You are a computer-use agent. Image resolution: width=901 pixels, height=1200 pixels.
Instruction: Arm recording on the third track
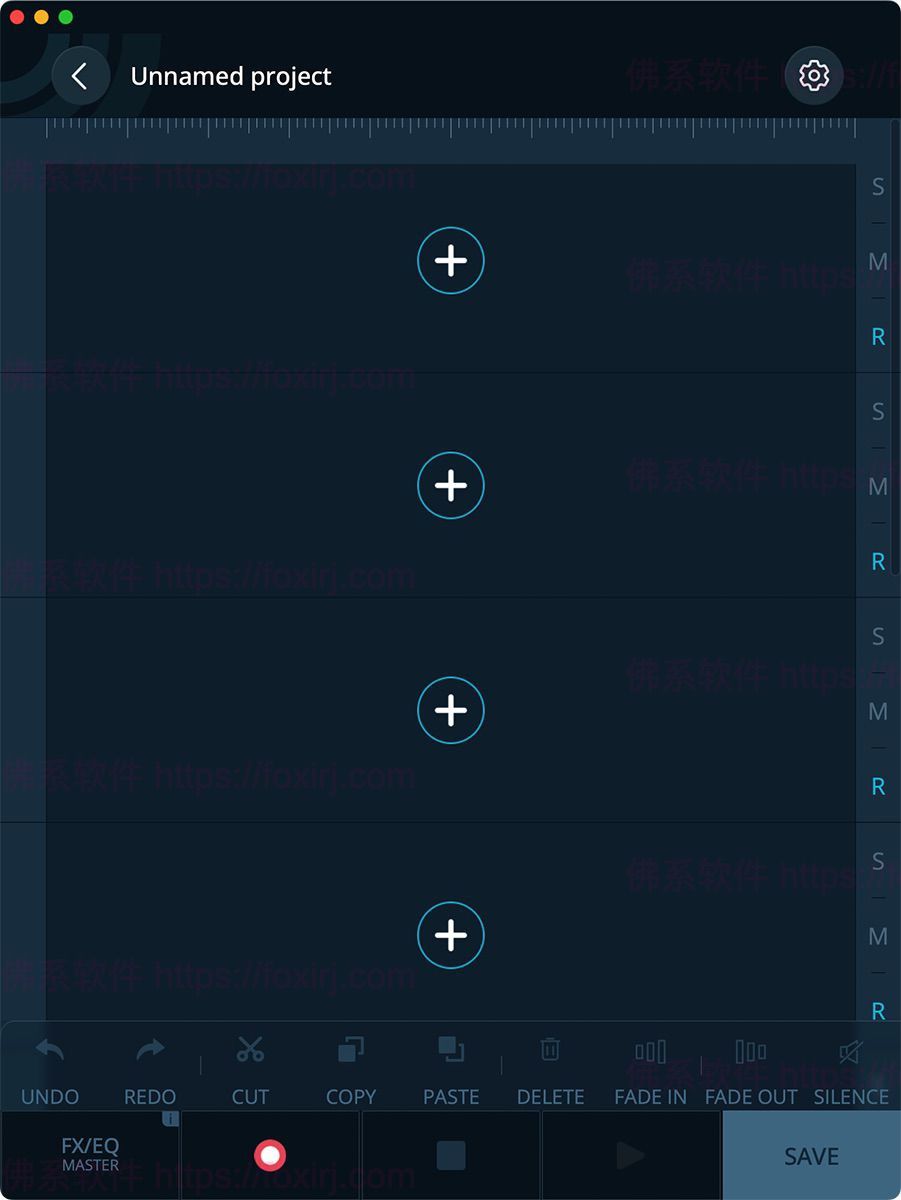click(878, 787)
